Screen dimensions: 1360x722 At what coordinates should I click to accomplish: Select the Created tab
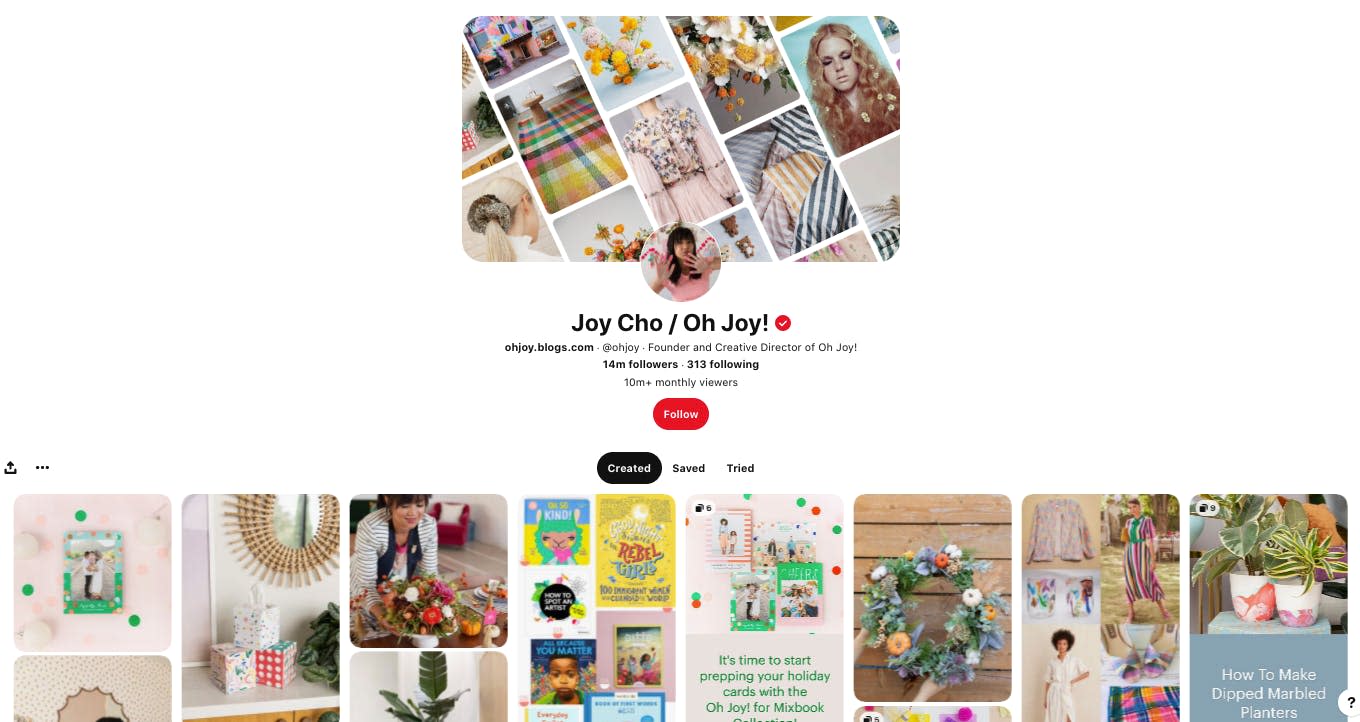click(x=629, y=468)
